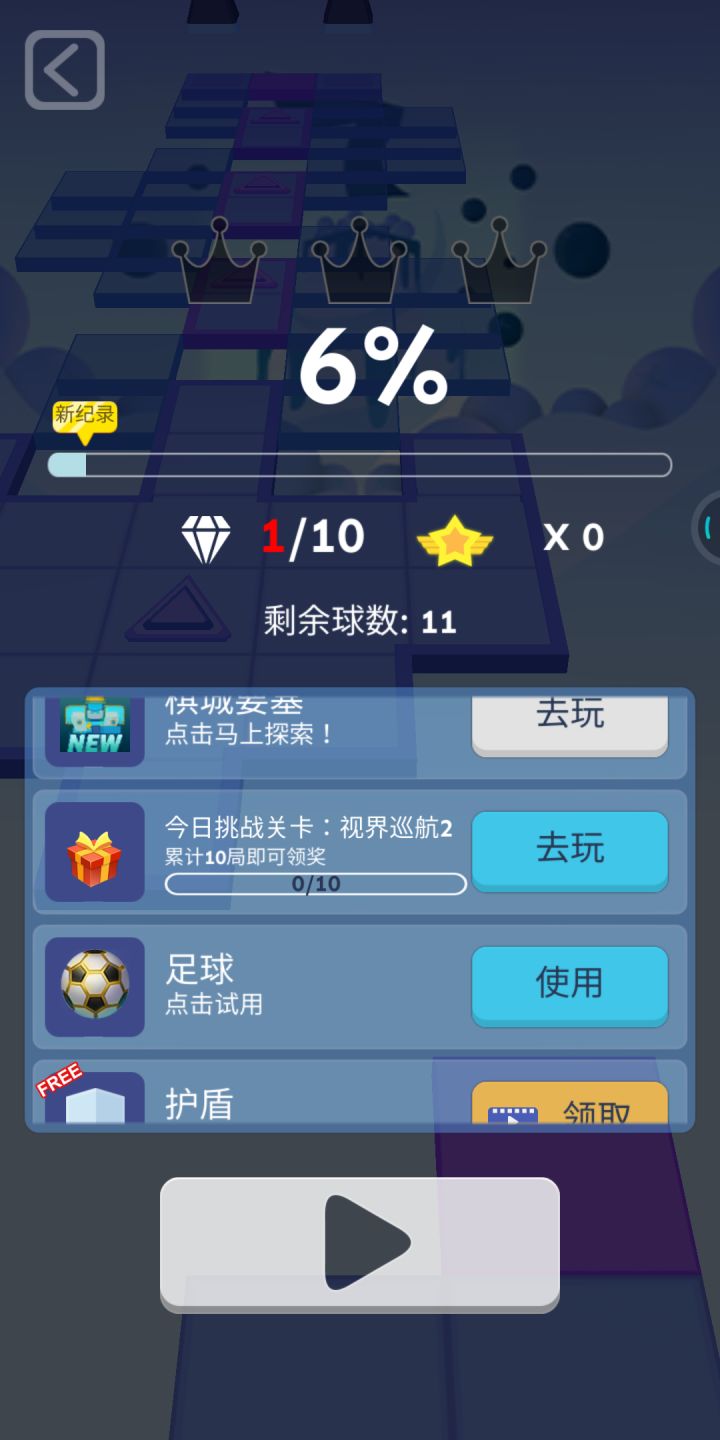Image resolution: width=720 pixels, height=1440 pixels.
Task: Tap the gold star icon next to X 0
Action: coord(455,537)
